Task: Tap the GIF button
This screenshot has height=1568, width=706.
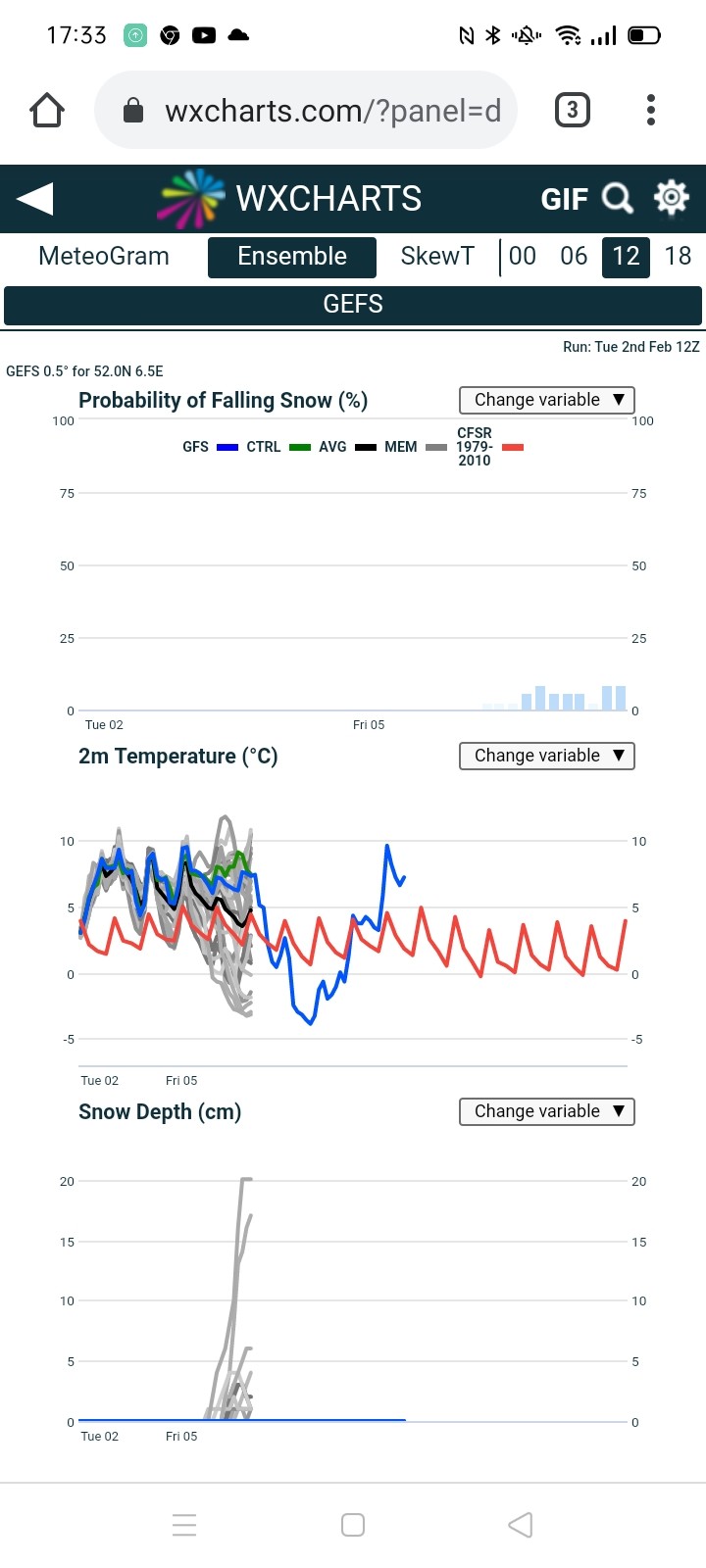Action: point(564,199)
